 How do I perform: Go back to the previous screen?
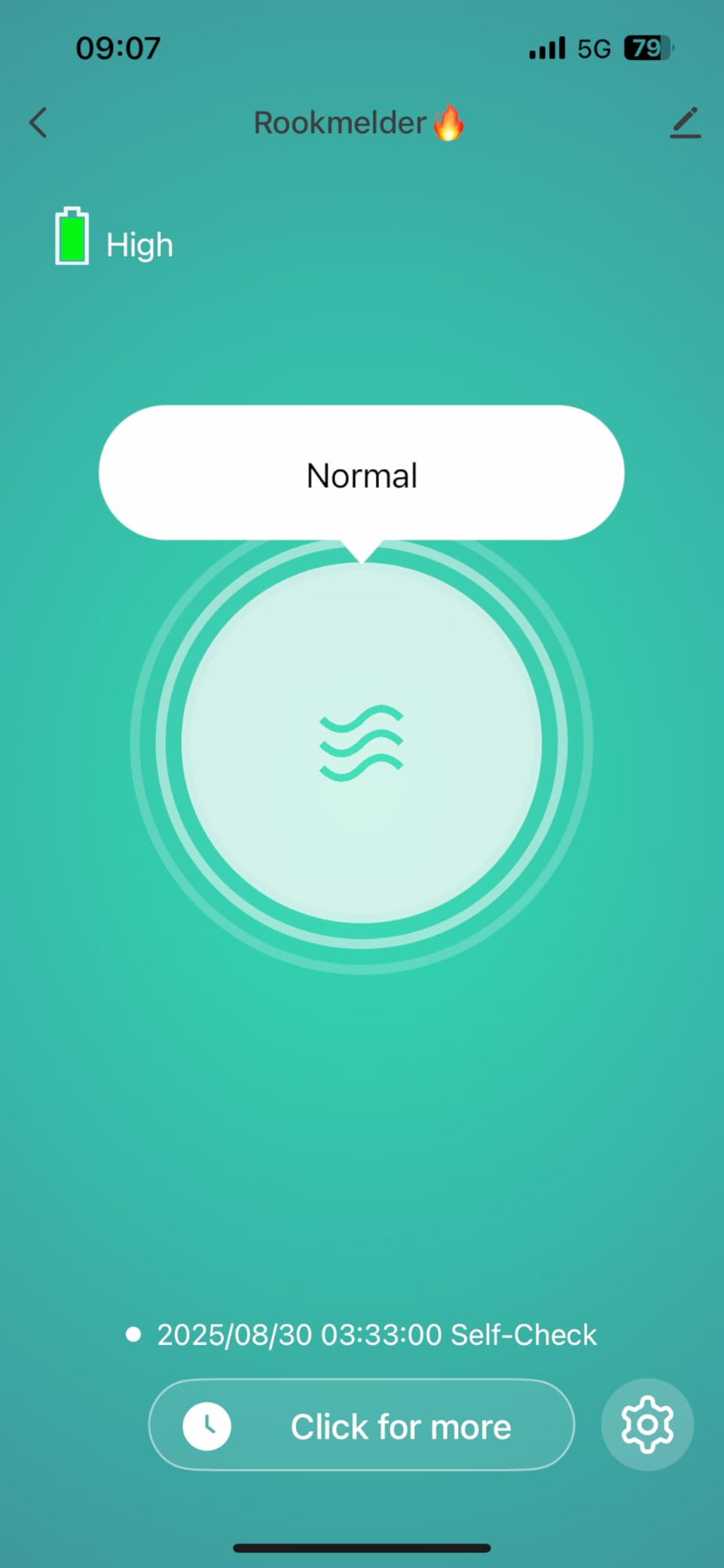(x=38, y=122)
